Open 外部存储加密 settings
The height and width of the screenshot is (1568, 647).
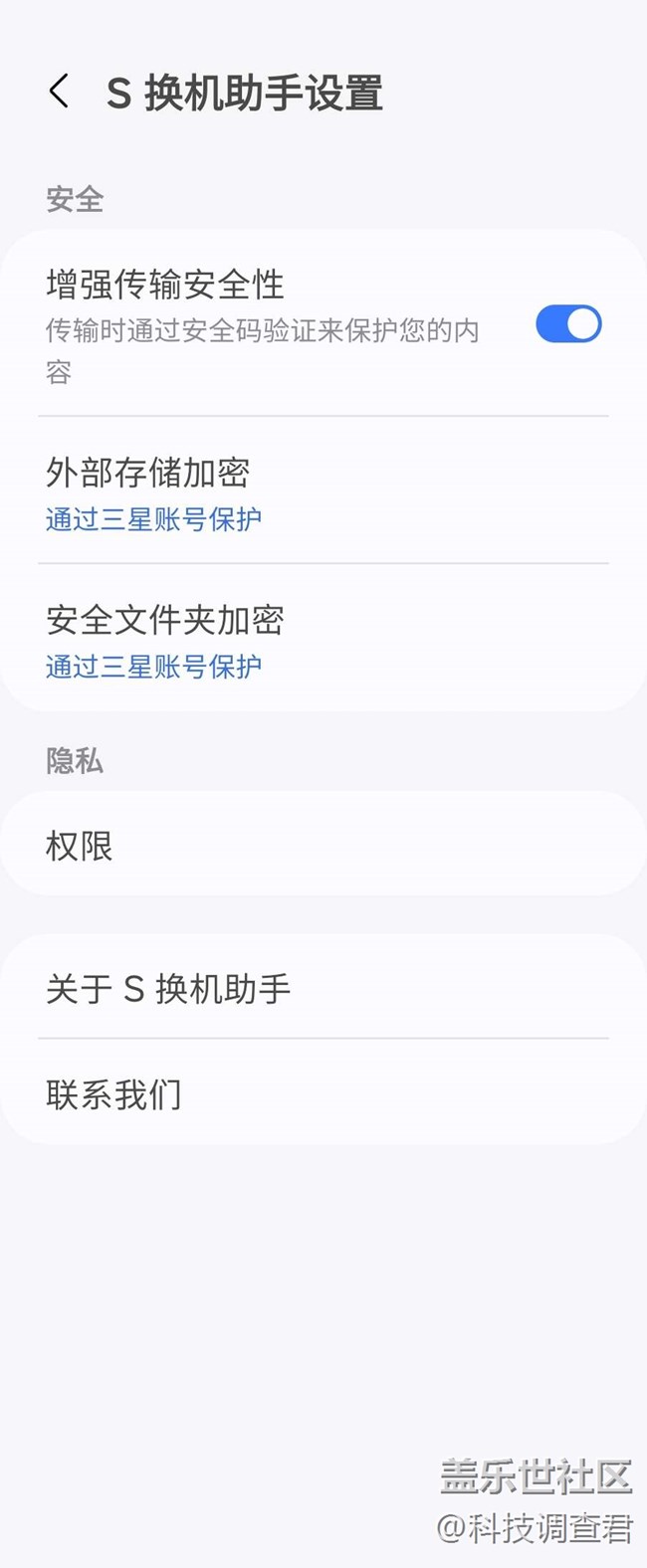coord(323,491)
